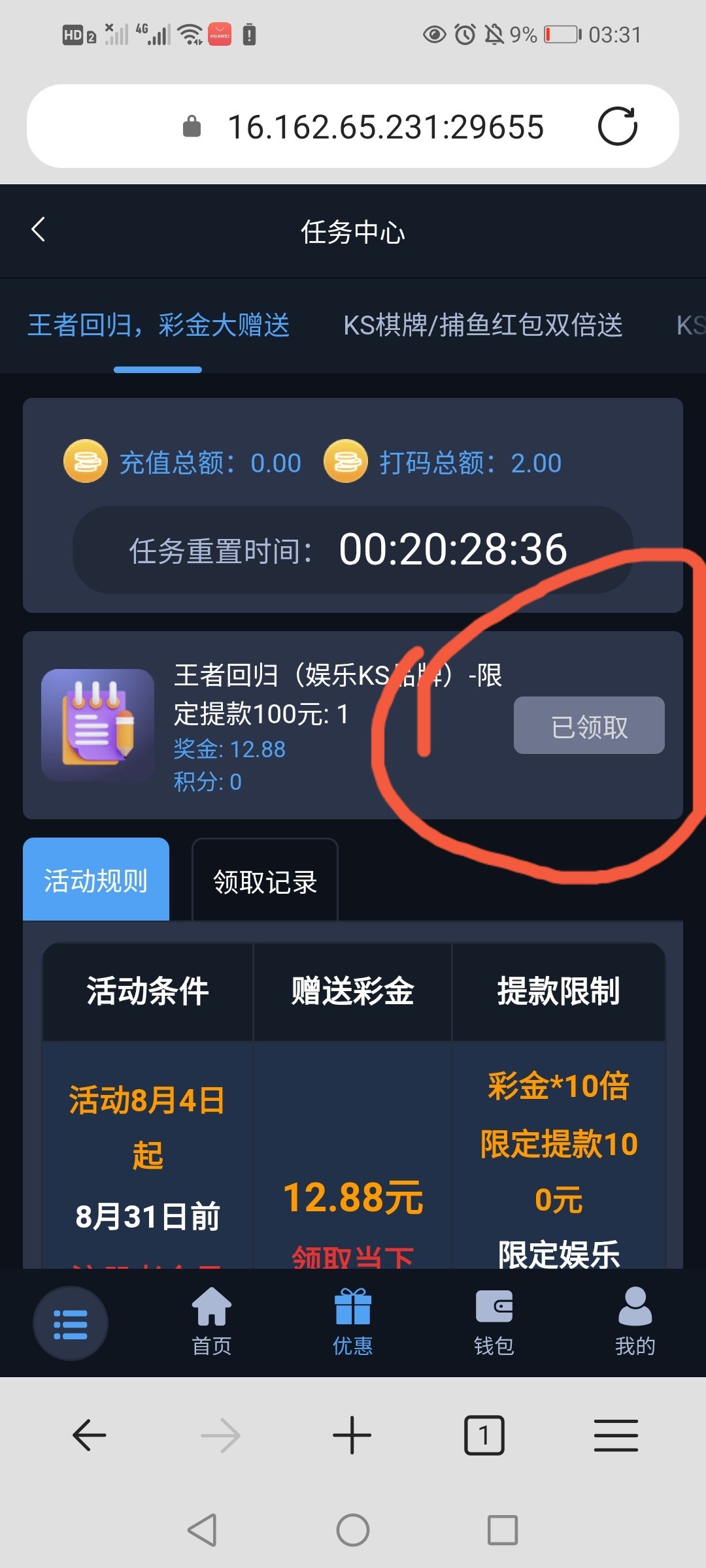Image resolution: width=706 pixels, height=1568 pixels.
Task: Open the floating list menu button
Action: pos(71,1324)
